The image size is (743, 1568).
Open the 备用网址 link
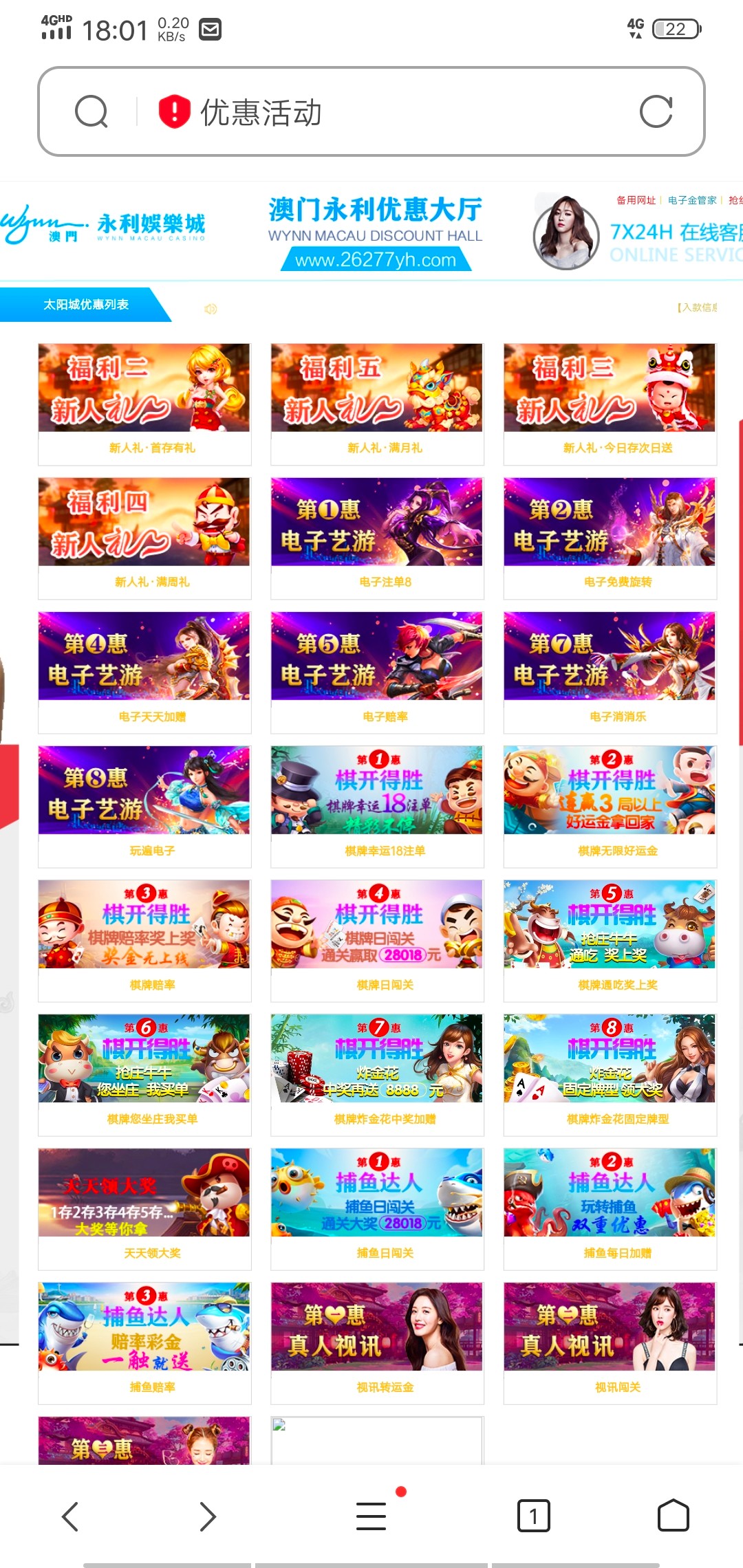[635, 200]
